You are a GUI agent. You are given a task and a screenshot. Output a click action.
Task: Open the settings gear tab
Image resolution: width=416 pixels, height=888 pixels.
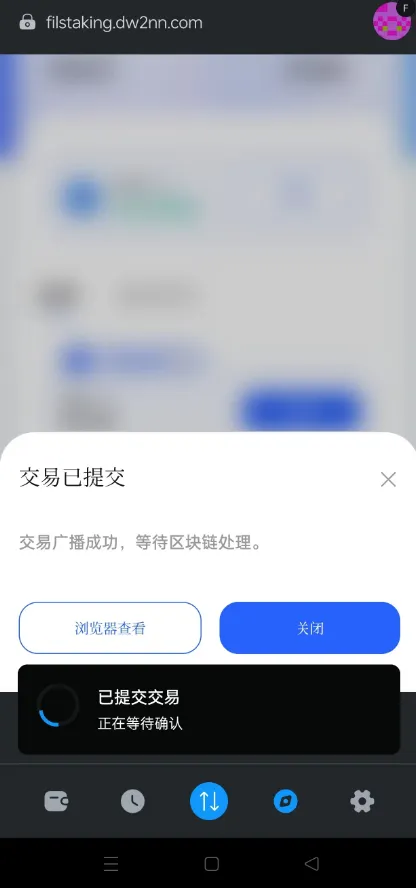click(362, 801)
